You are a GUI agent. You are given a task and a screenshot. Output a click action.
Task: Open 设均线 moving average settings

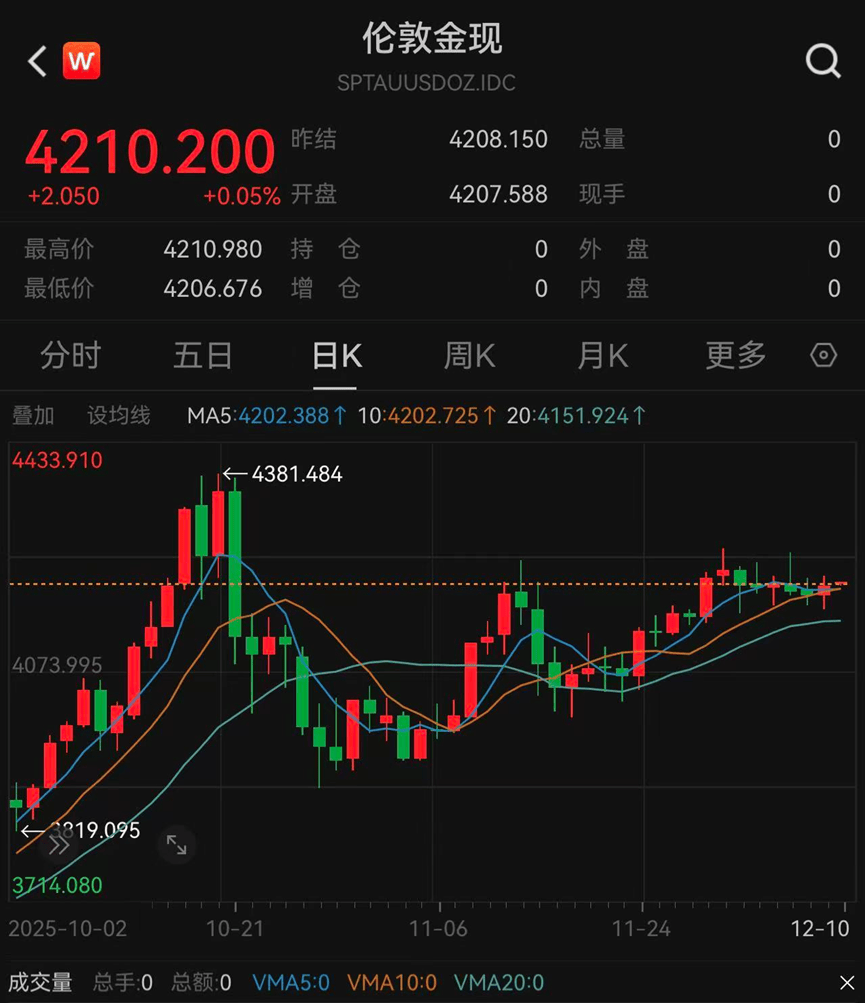[x=118, y=415]
